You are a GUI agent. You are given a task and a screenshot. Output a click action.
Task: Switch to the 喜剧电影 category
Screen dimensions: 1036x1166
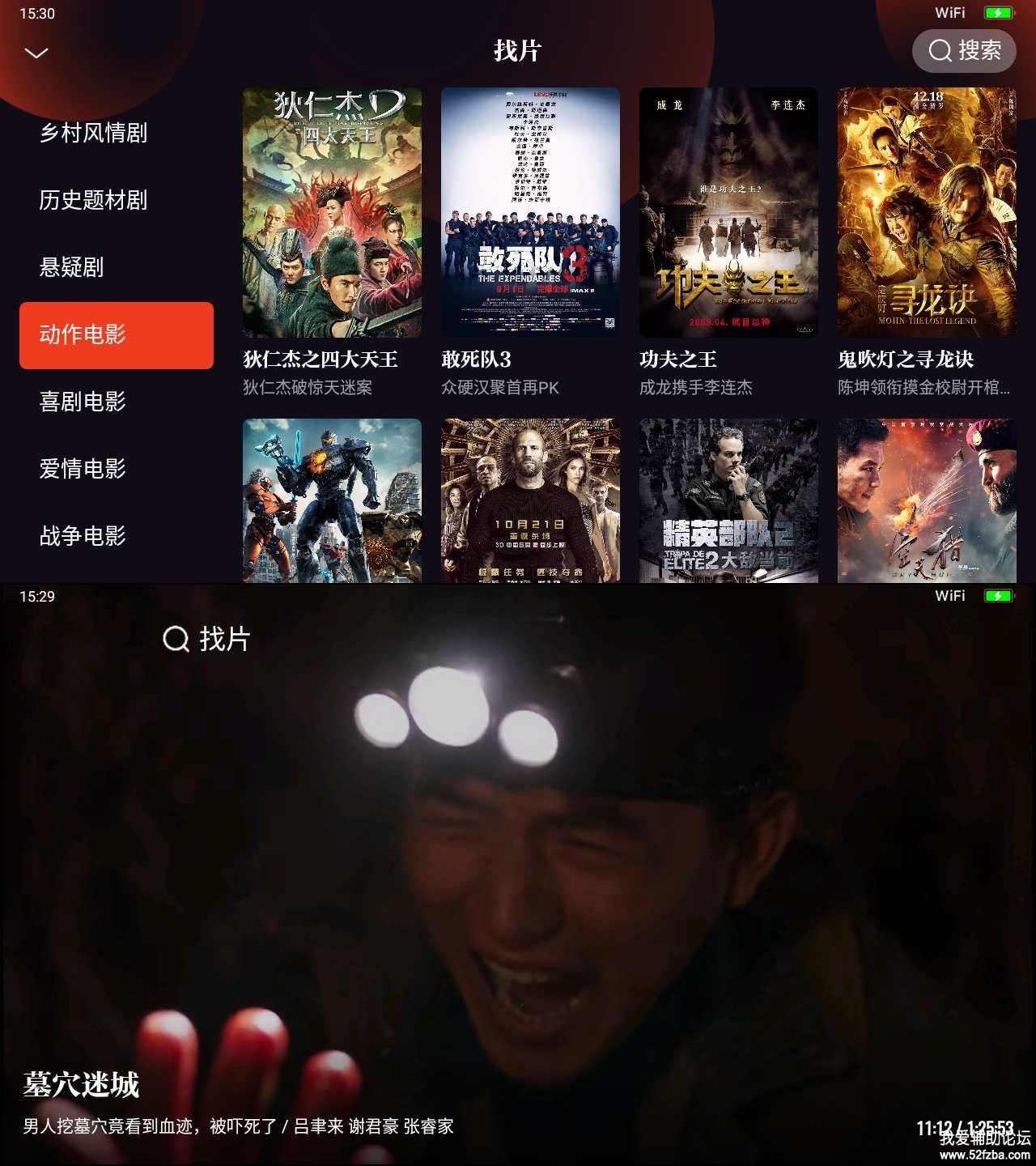83,402
